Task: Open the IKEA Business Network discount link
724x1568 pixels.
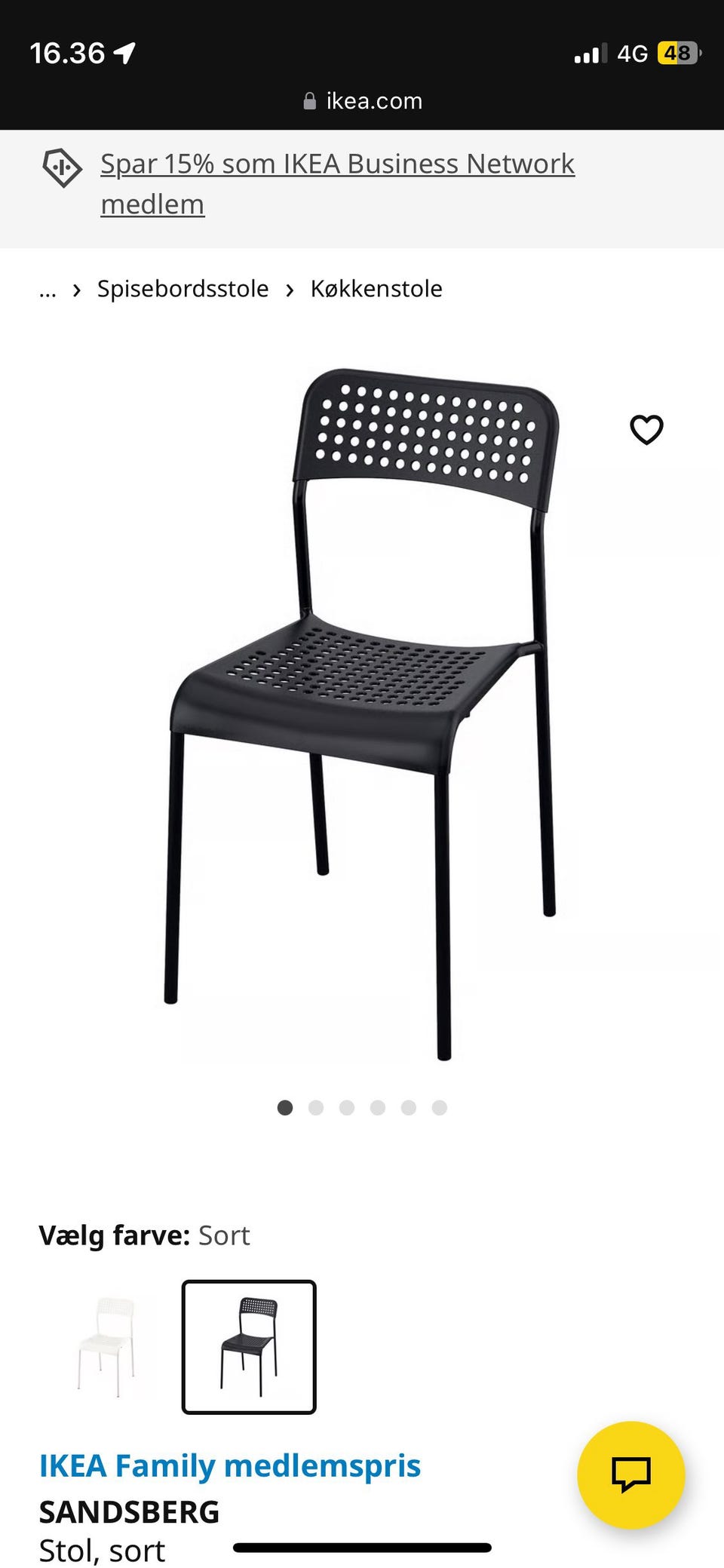Action: (337, 164)
